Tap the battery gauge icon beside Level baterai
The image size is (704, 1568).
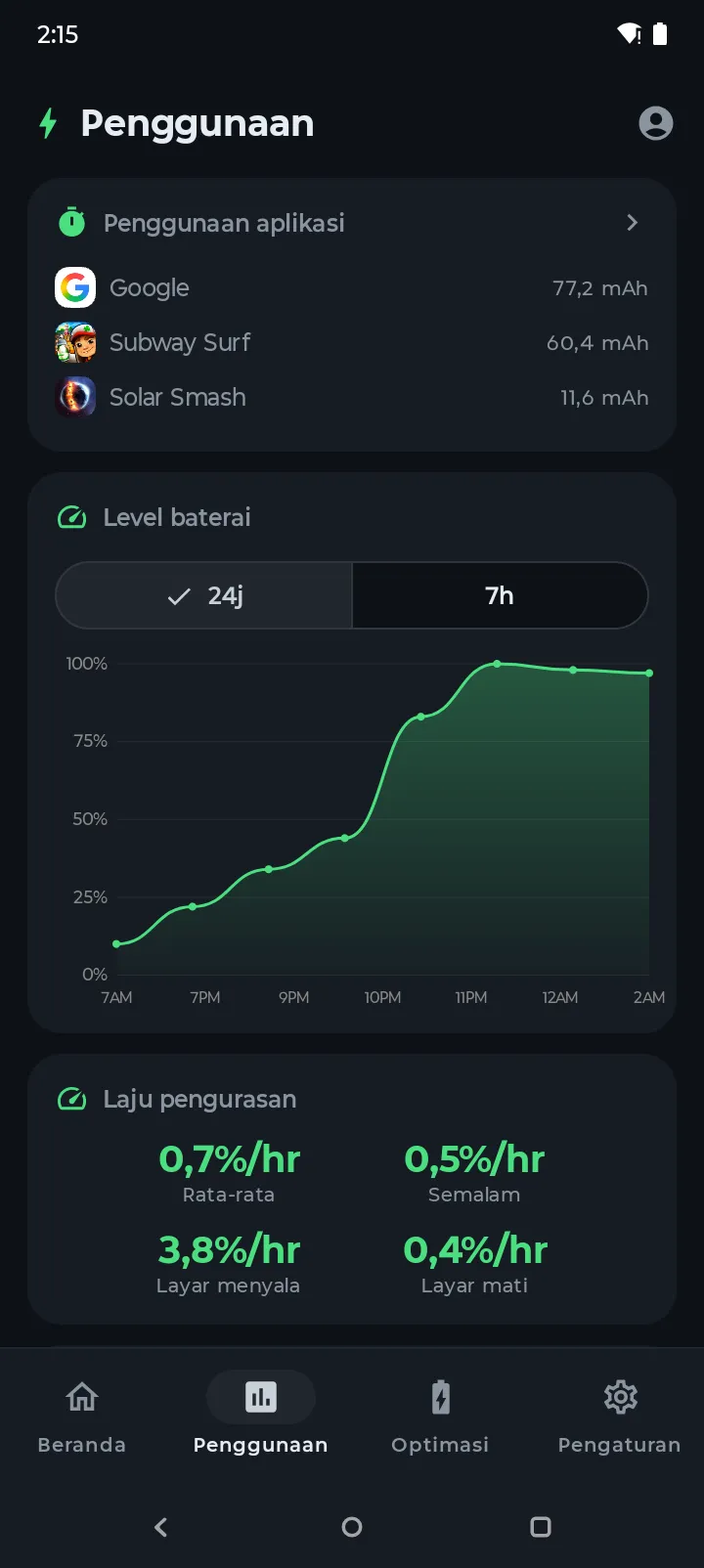(70, 517)
